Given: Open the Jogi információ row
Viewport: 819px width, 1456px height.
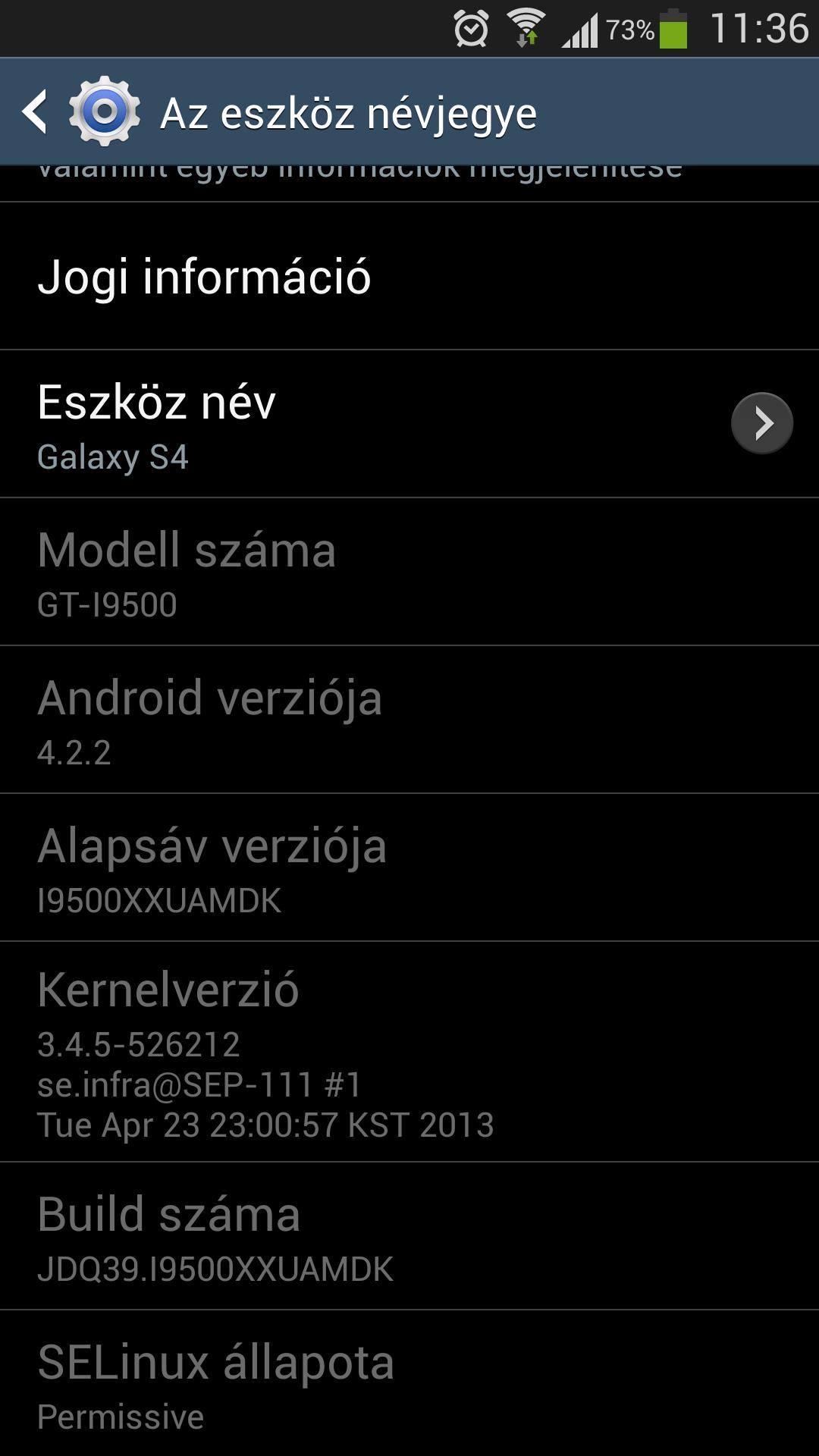Looking at the screenshot, I should pyautogui.click(x=409, y=276).
